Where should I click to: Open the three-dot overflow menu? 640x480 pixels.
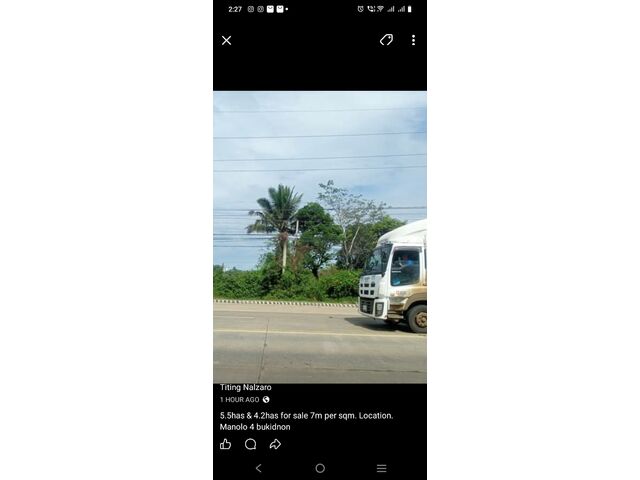point(413,40)
